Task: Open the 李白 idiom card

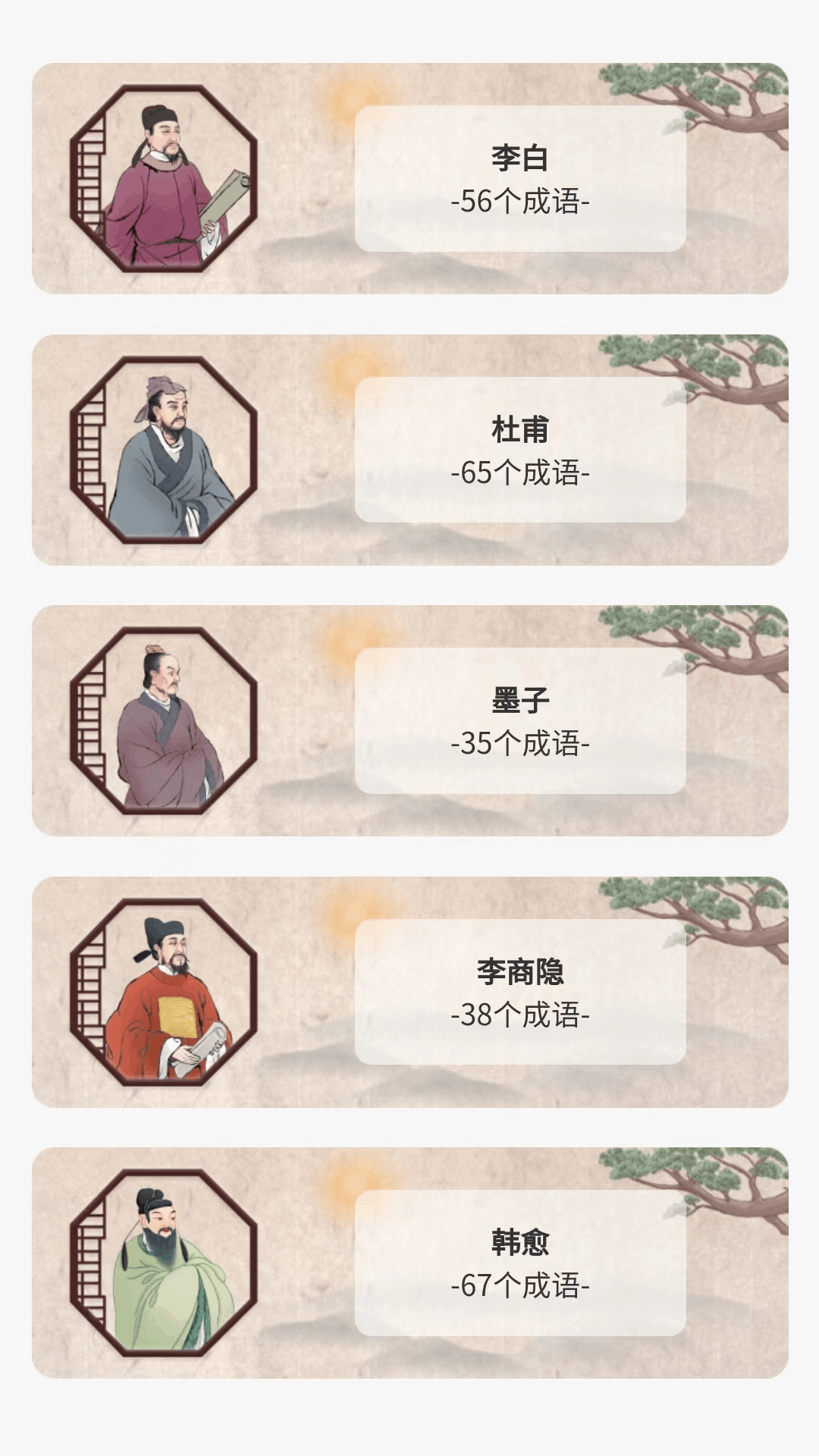Action: (409, 178)
